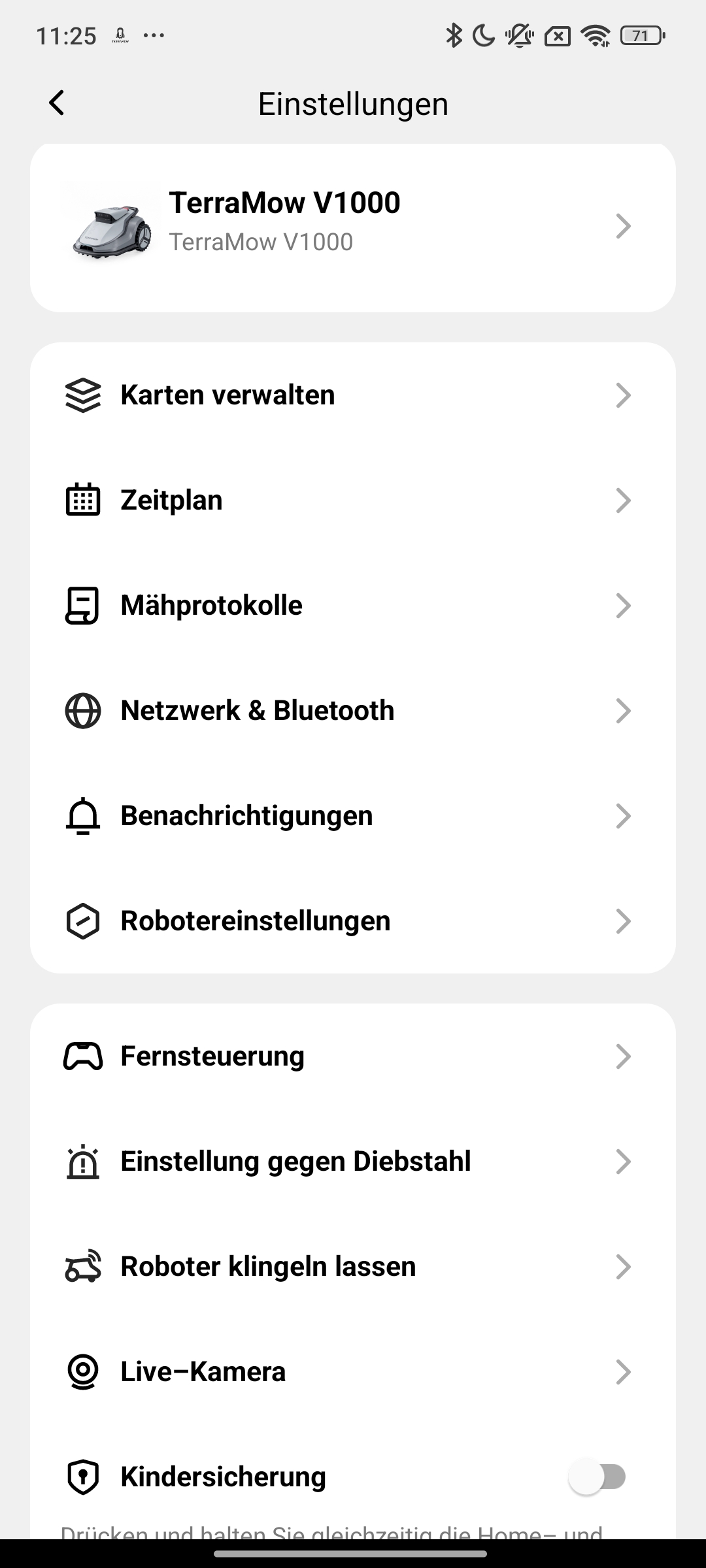Launch the Fernsteuerung remote control
The width and height of the screenshot is (706, 1568).
tap(353, 1056)
